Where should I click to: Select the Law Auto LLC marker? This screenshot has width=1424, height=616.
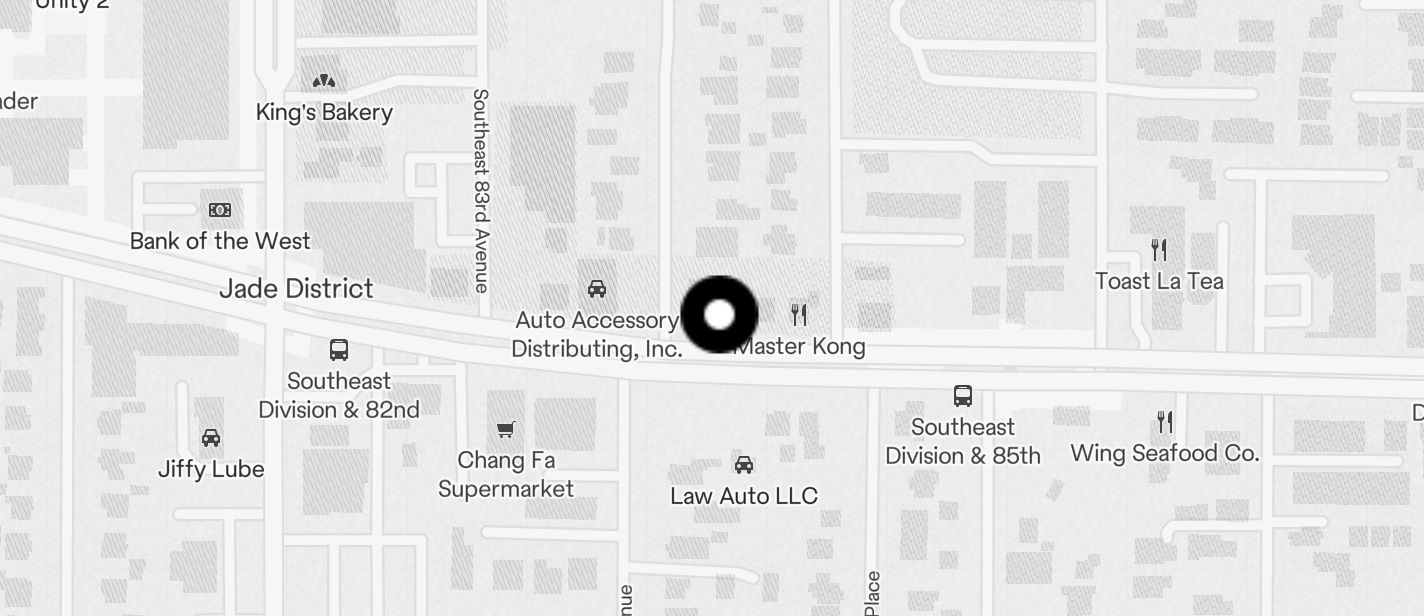744,465
